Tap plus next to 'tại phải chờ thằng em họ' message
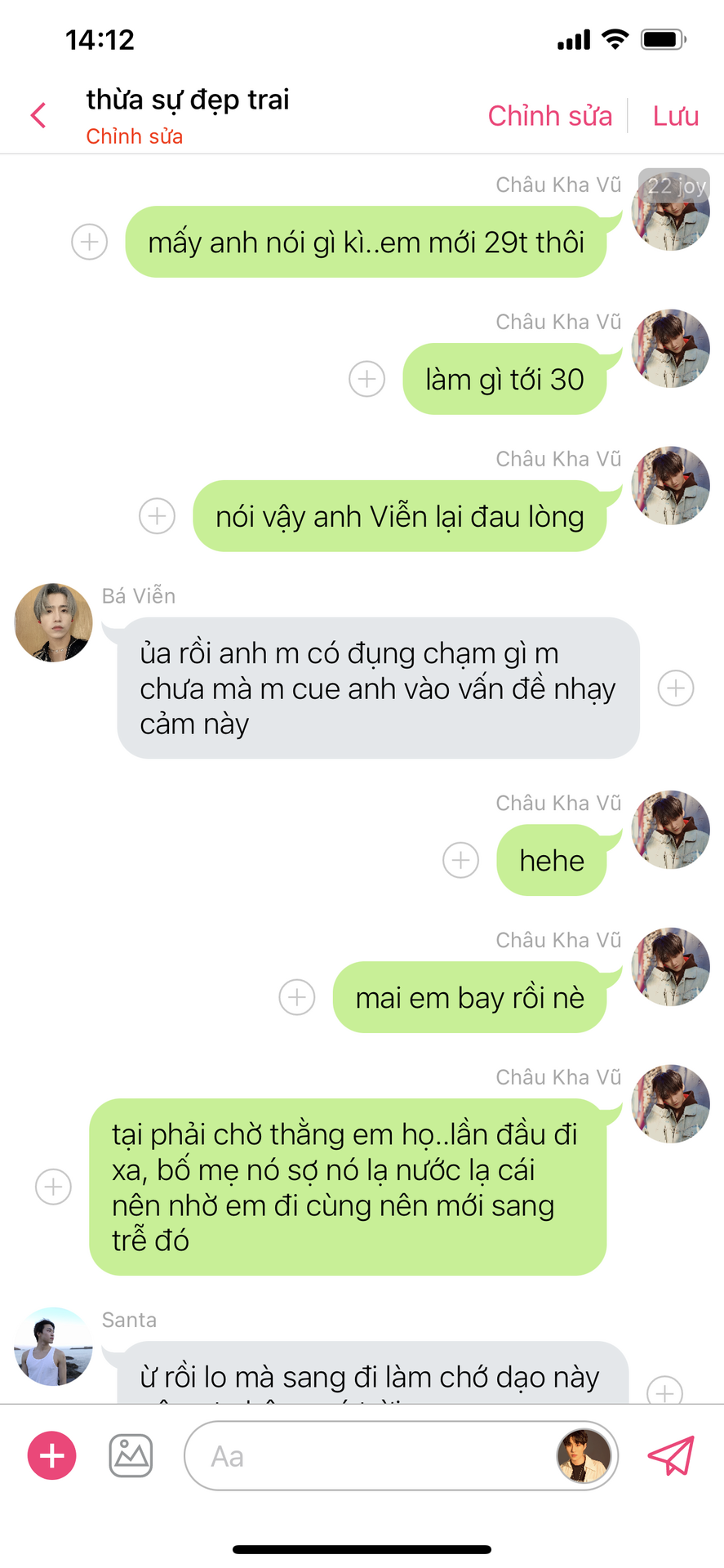724x1568 pixels. [54, 1187]
